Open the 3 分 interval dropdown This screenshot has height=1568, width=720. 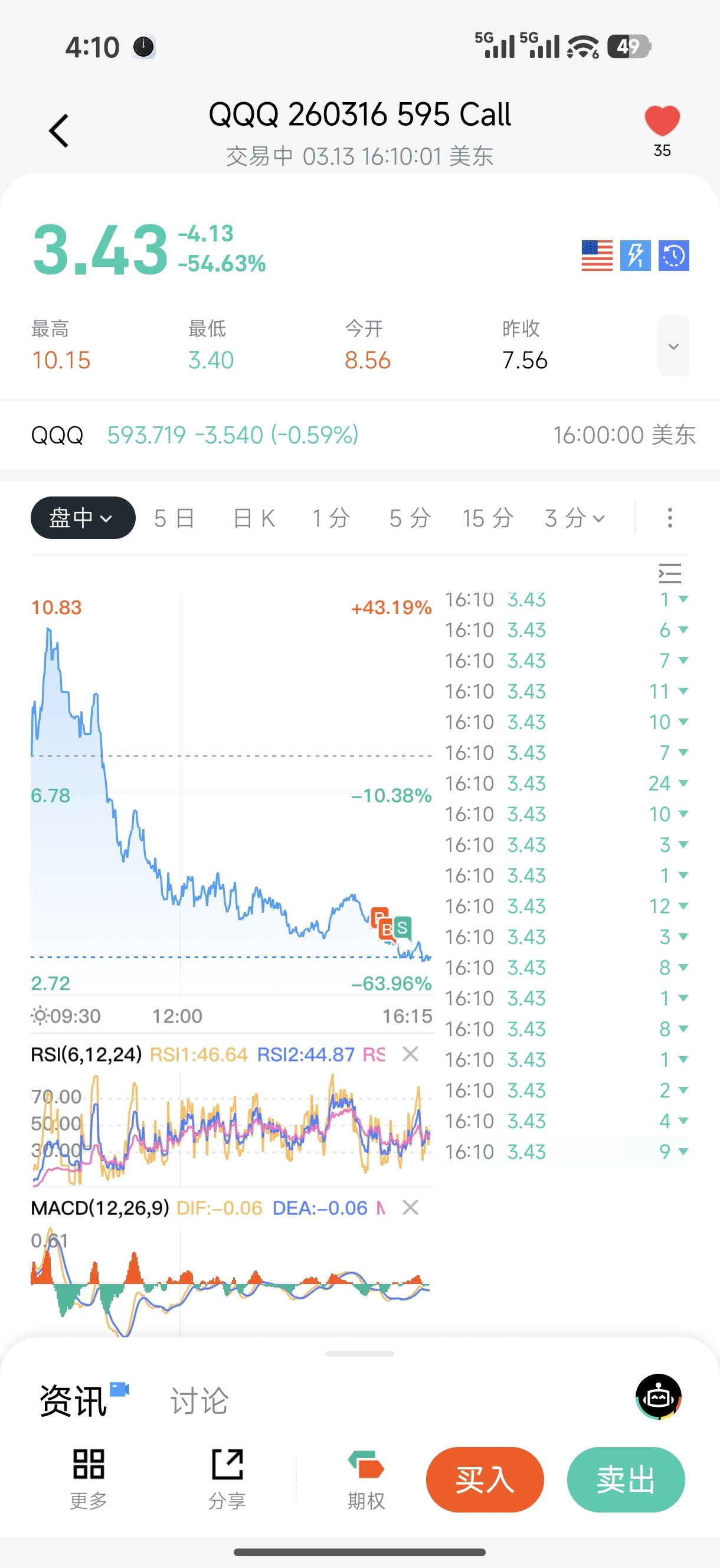coord(575,518)
